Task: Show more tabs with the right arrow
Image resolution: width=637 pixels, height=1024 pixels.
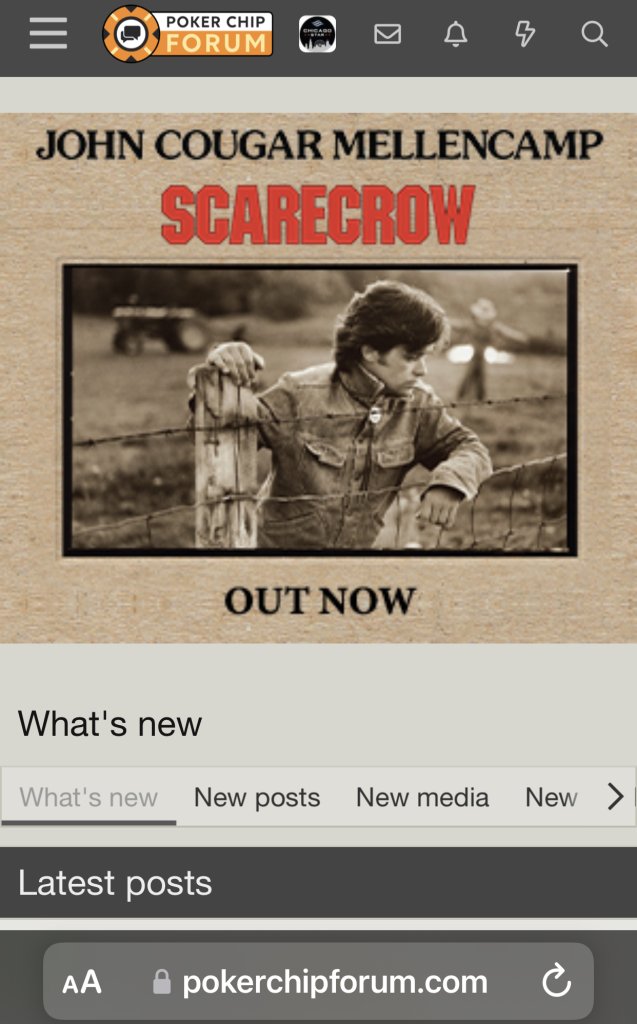Action: 615,797
